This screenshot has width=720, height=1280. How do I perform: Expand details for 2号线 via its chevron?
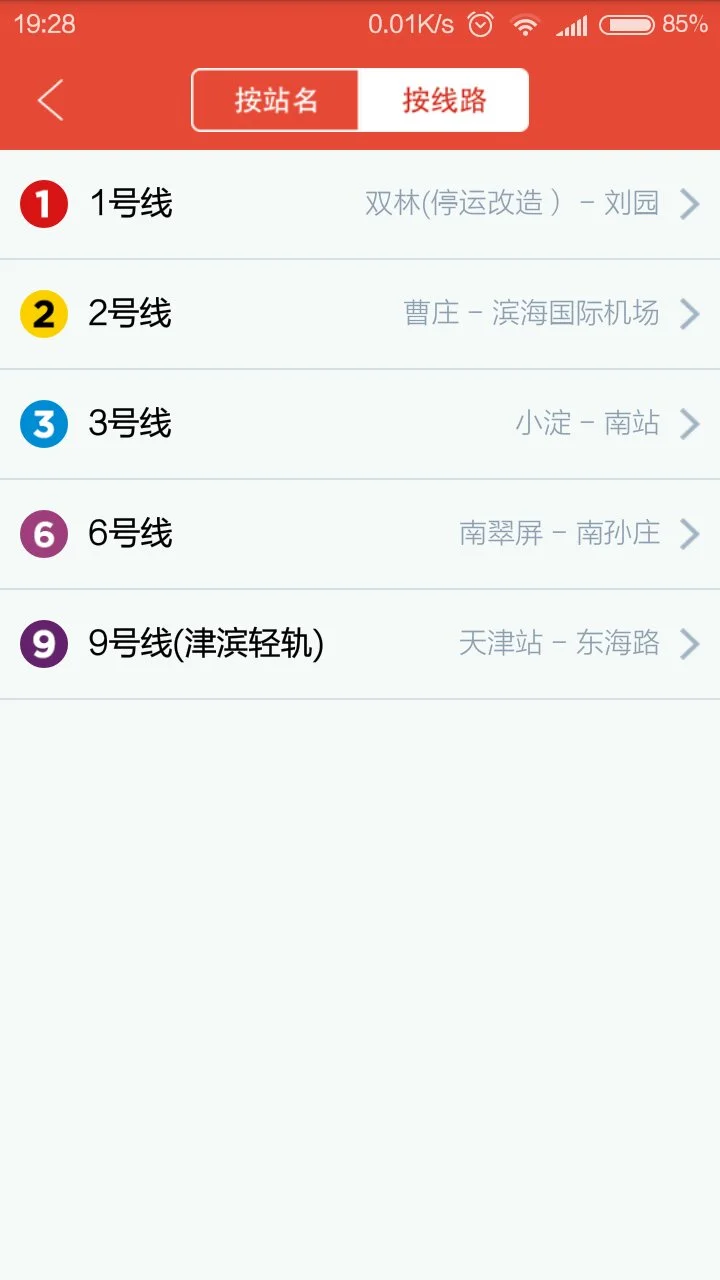click(690, 313)
